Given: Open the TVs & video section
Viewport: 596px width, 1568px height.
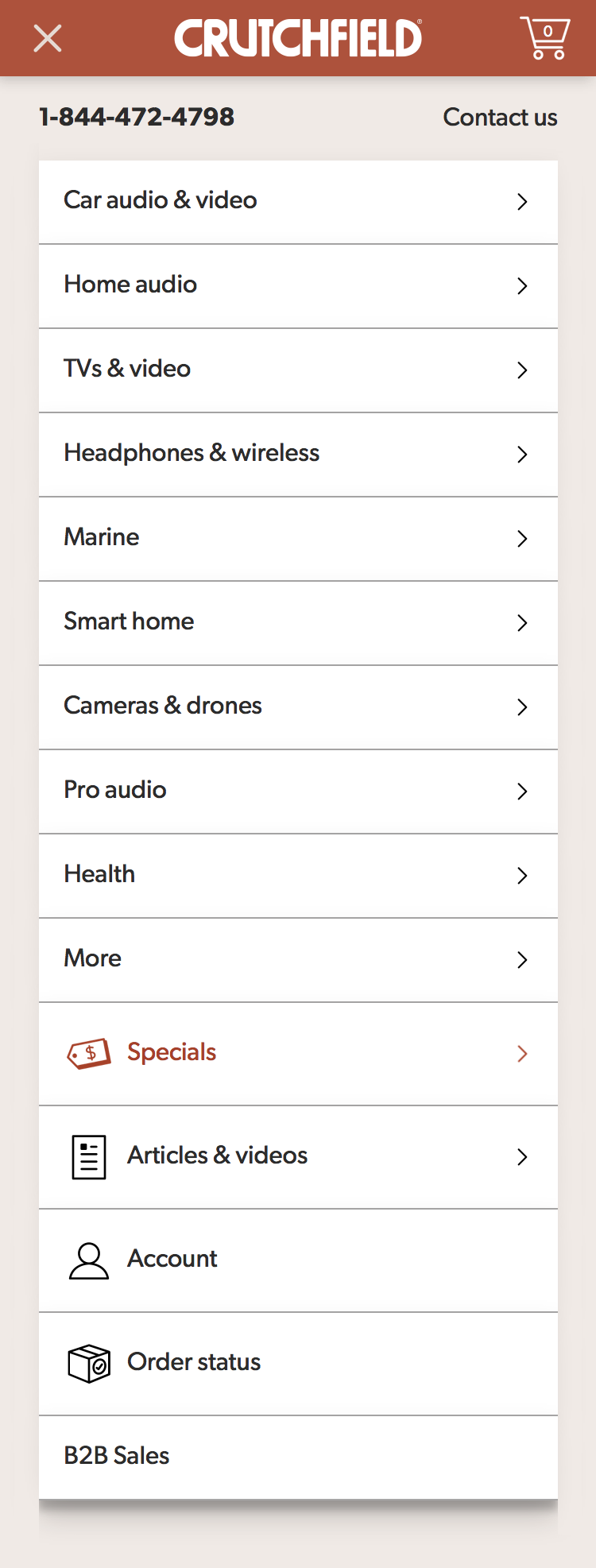Looking at the screenshot, I should pyautogui.click(x=298, y=370).
